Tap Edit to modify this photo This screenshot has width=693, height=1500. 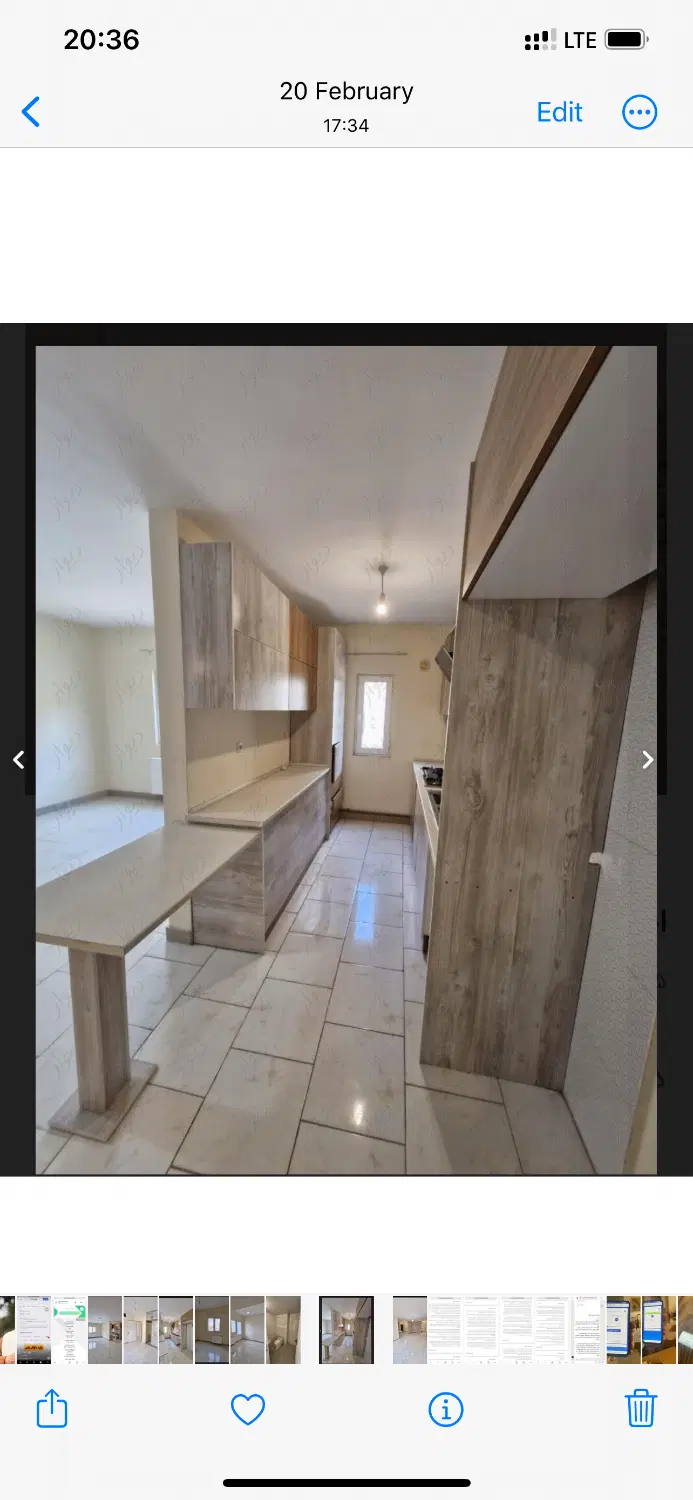559,112
